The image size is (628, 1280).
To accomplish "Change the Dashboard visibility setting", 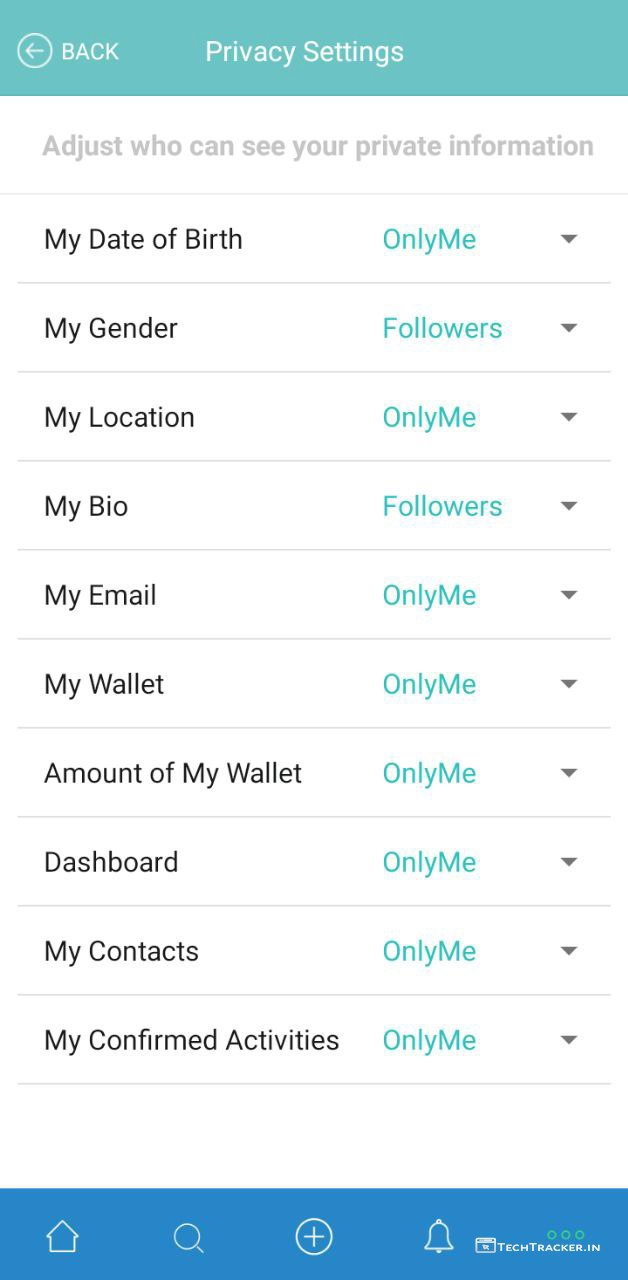I will (568, 862).
